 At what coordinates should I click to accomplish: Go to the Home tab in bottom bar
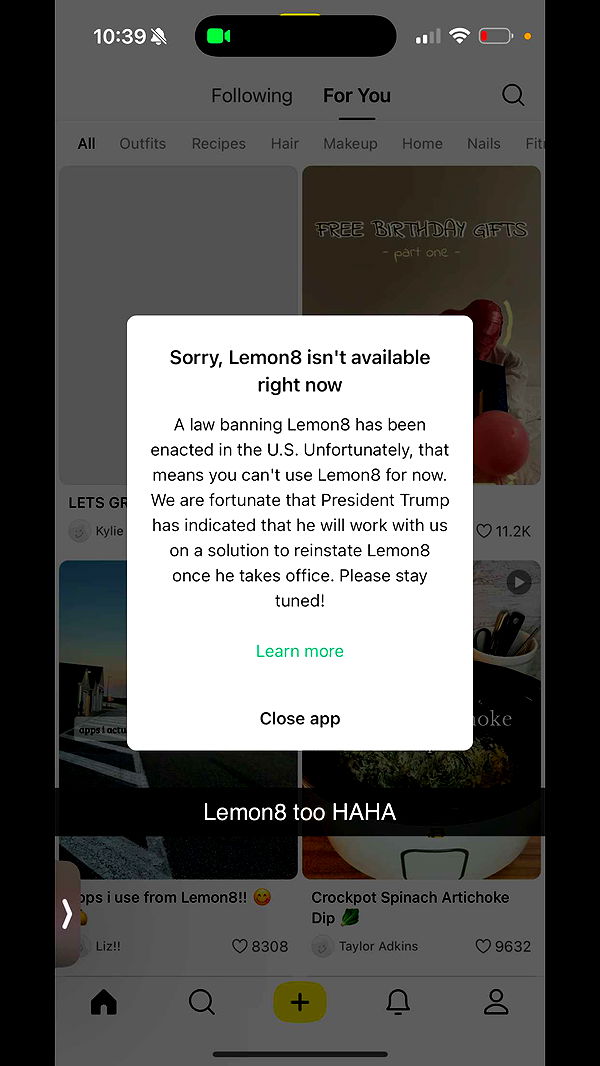(x=104, y=1002)
